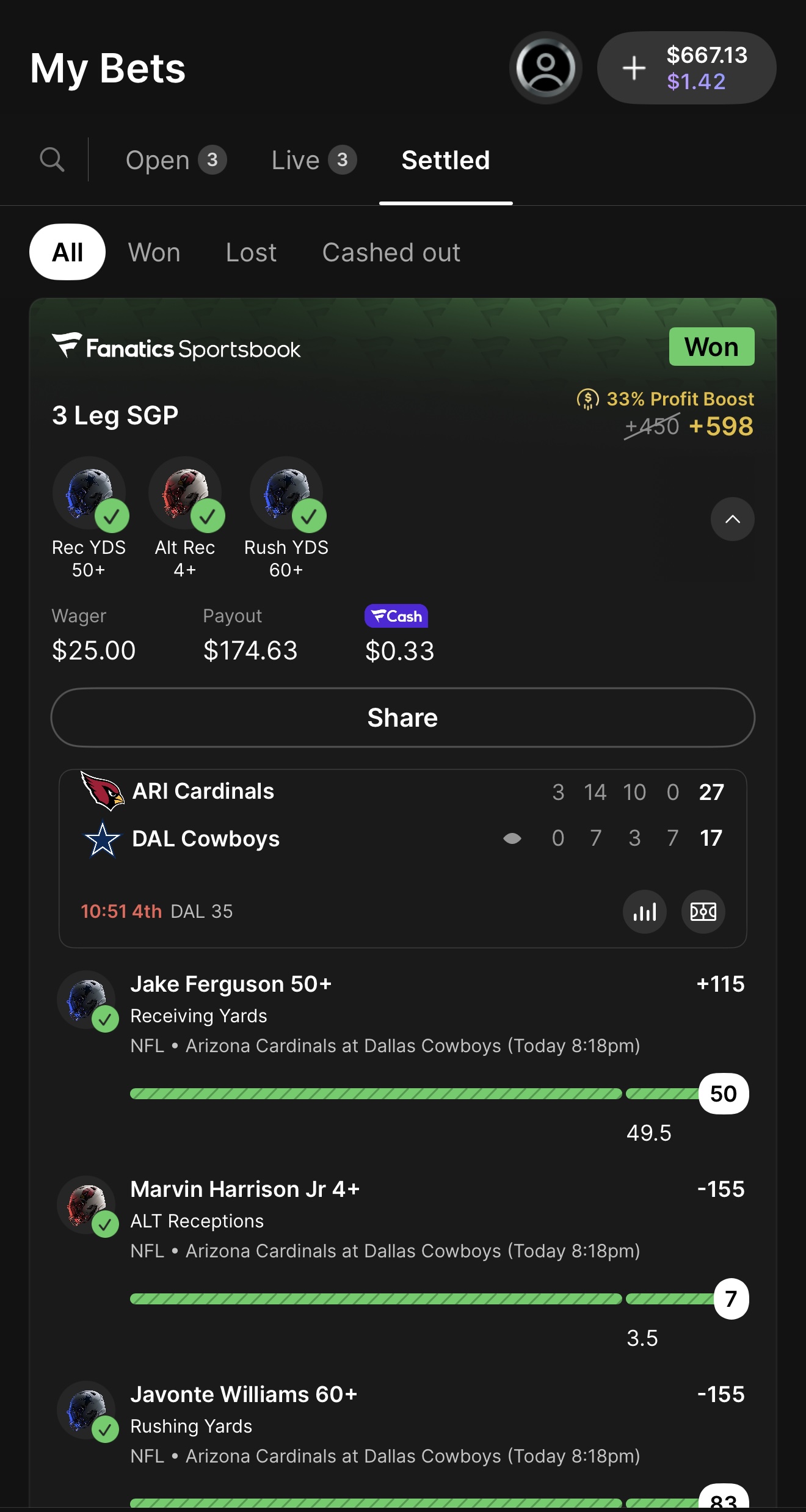This screenshot has width=806, height=1512.
Task: Open the Jake Ferguson 50+ leg
Action: pyautogui.click(x=231, y=984)
